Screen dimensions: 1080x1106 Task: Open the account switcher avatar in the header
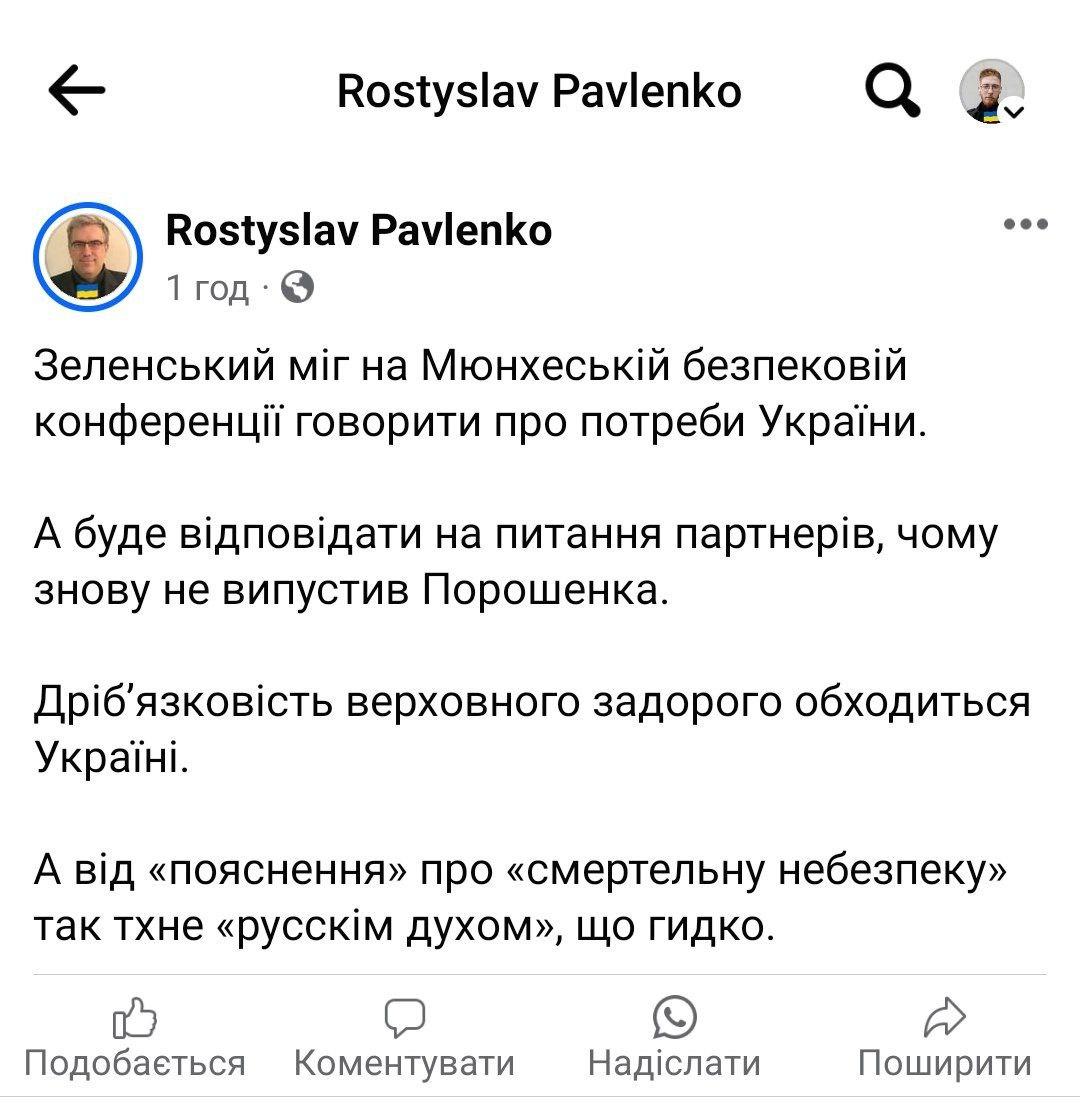coord(992,92)
